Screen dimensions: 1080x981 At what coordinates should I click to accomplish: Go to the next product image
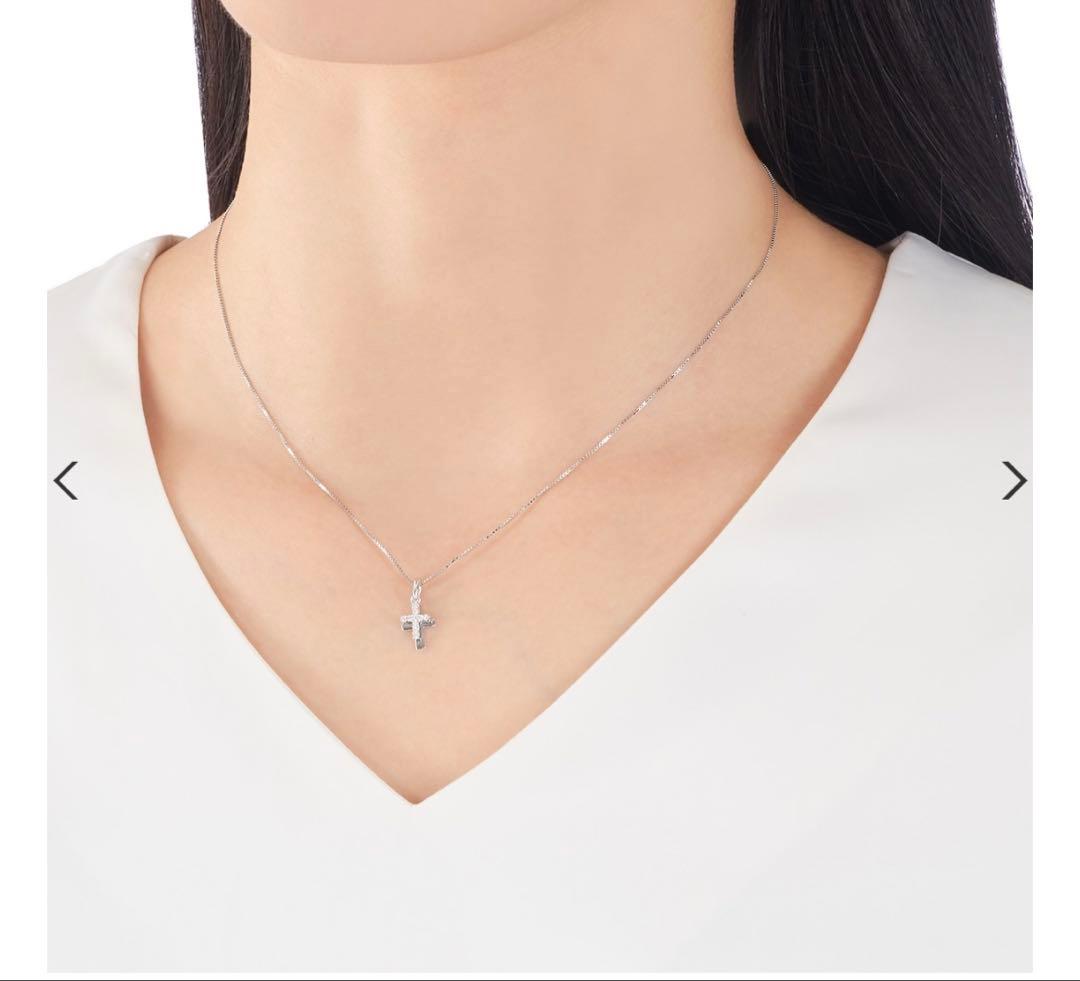pos(1013,481)
